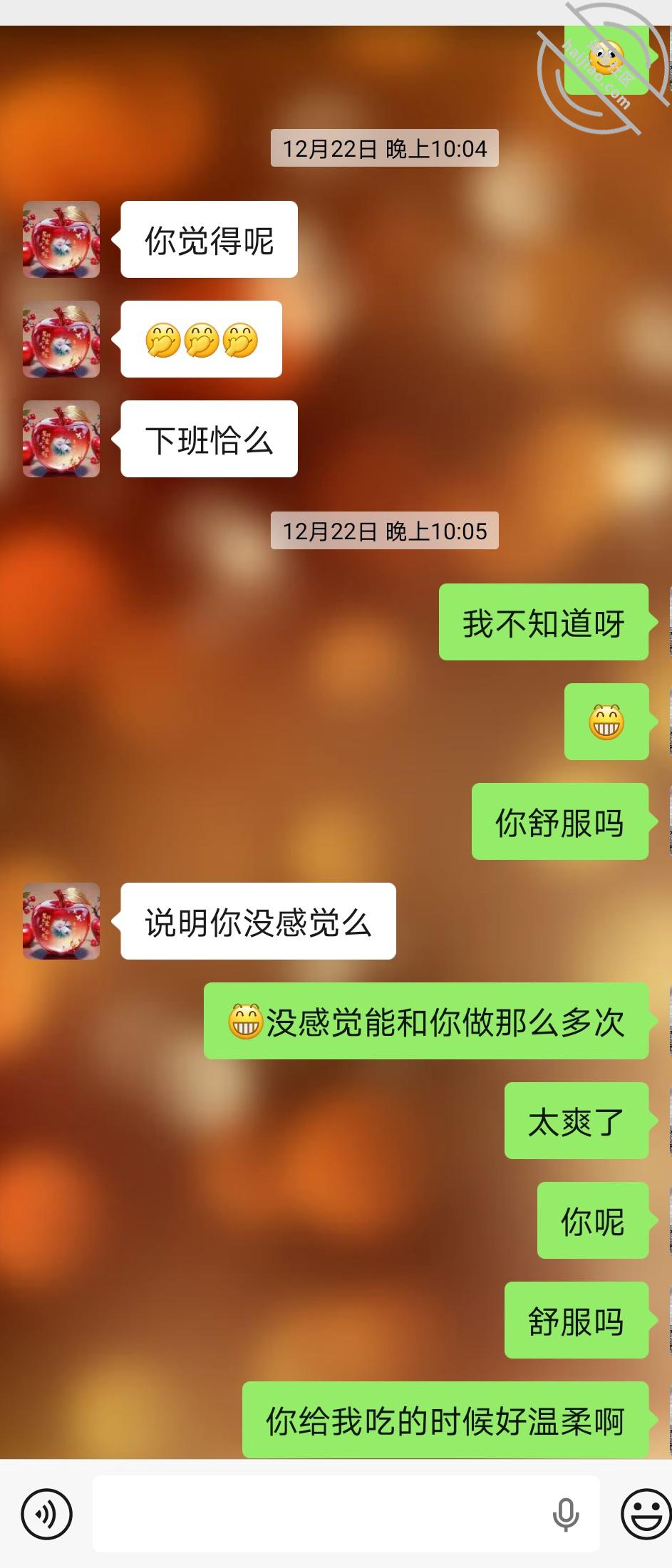Open contact avatar beside 说明你没感觉么
Viewport: 672px width, 1568px height.
click(x=61, y=921)
